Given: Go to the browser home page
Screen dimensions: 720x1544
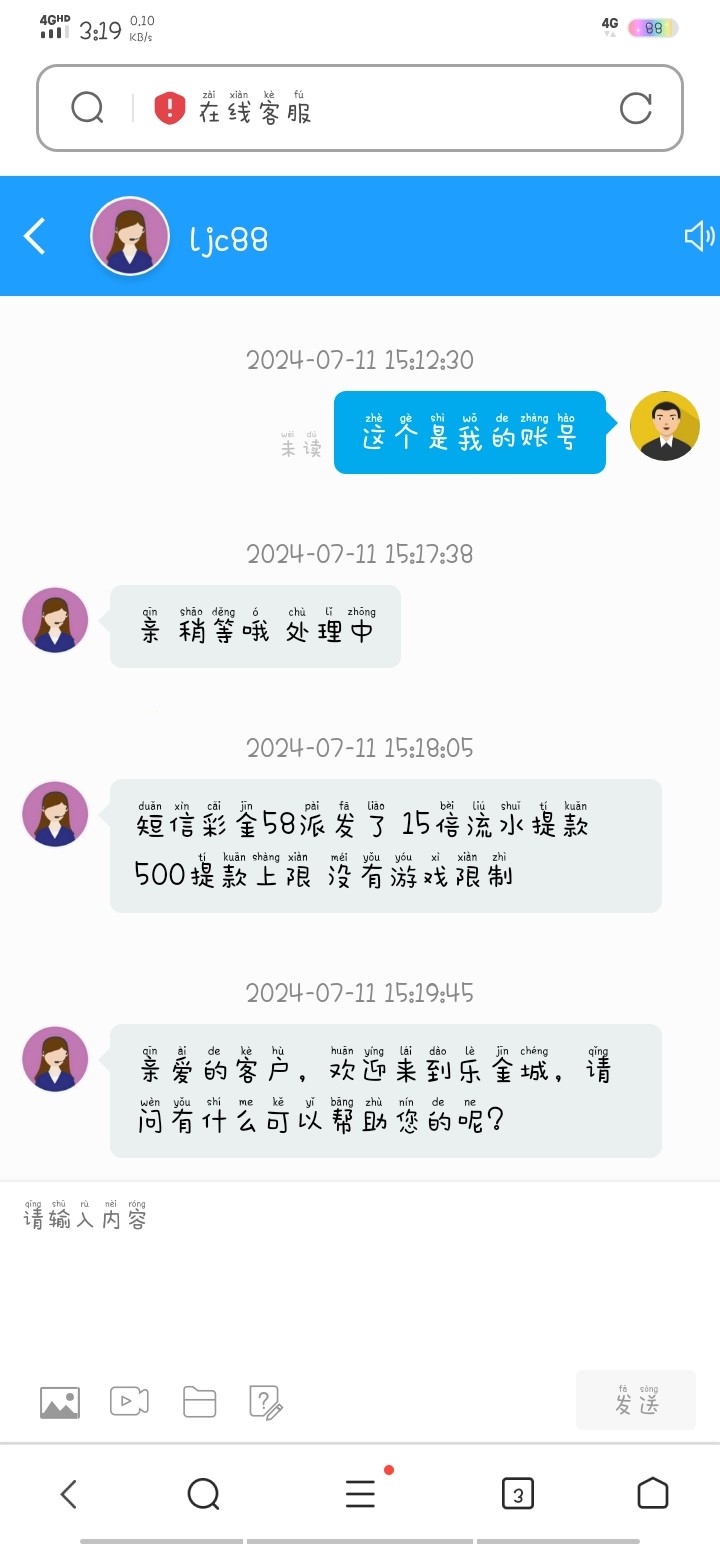Looking at the screenshot, I should pyautogui.click(x=652, y=1493).
